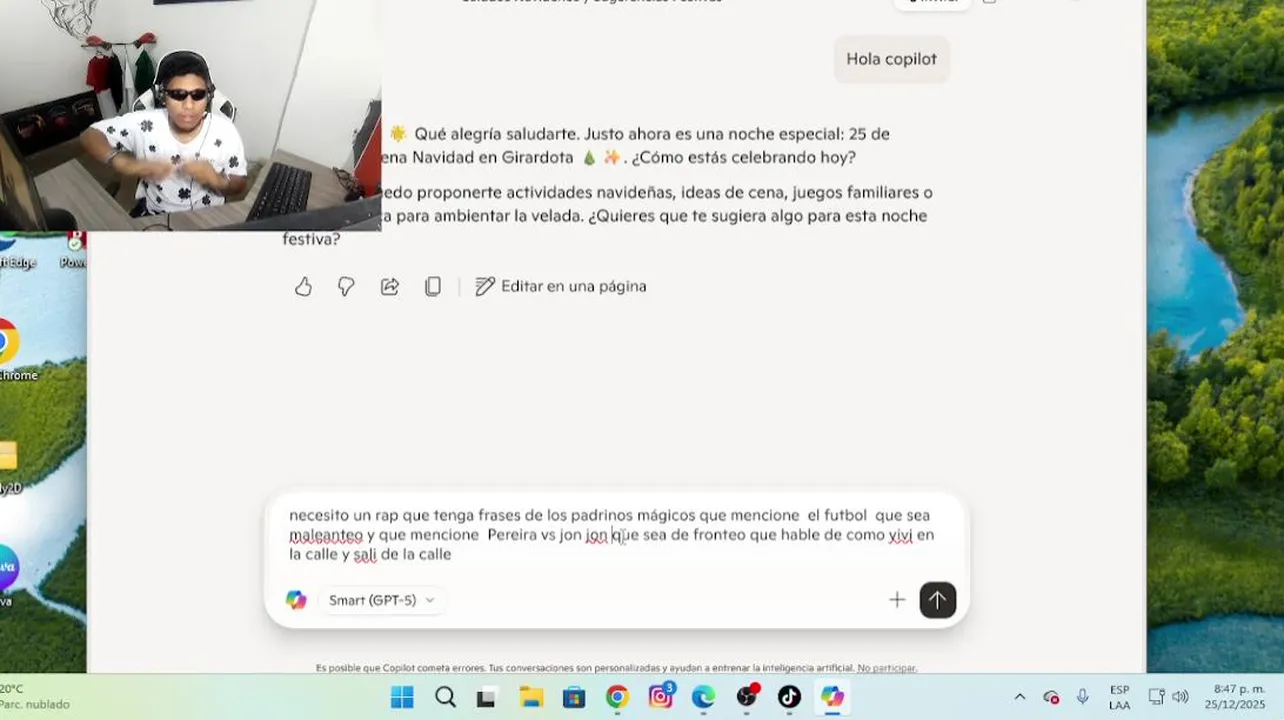Open File Explorer from the taskbar
The image size is (1284, 720).
click(x=530, y=697)
